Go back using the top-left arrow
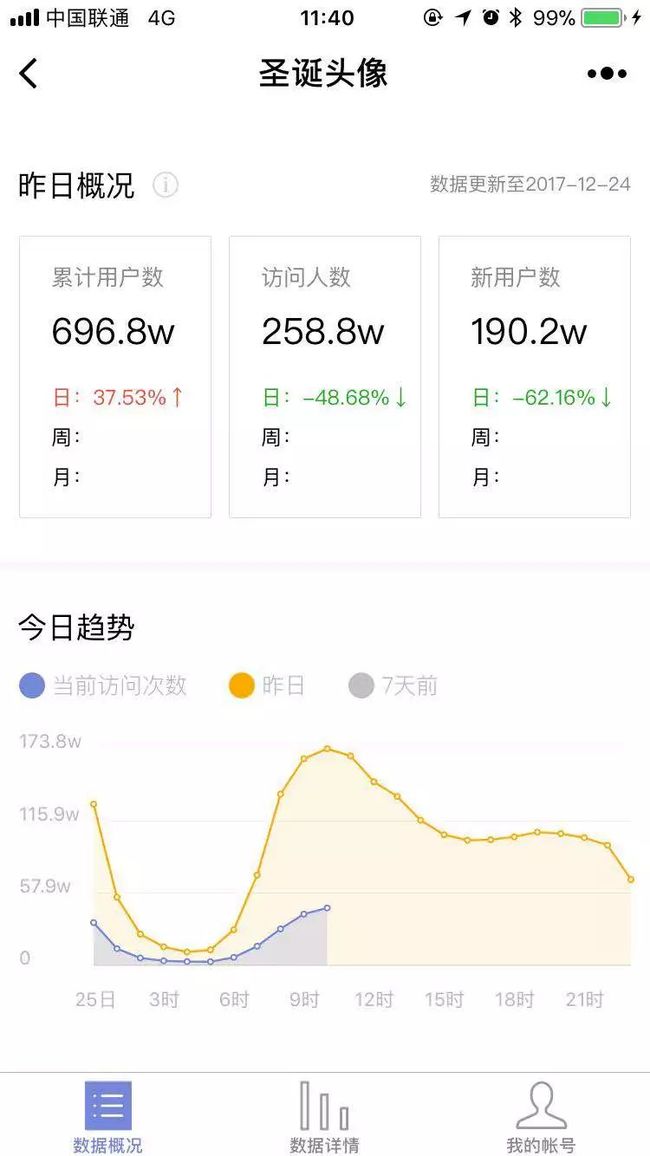The width and height of the screenshot is (650, 1156). pyautogui.click(x=28, y=74)
